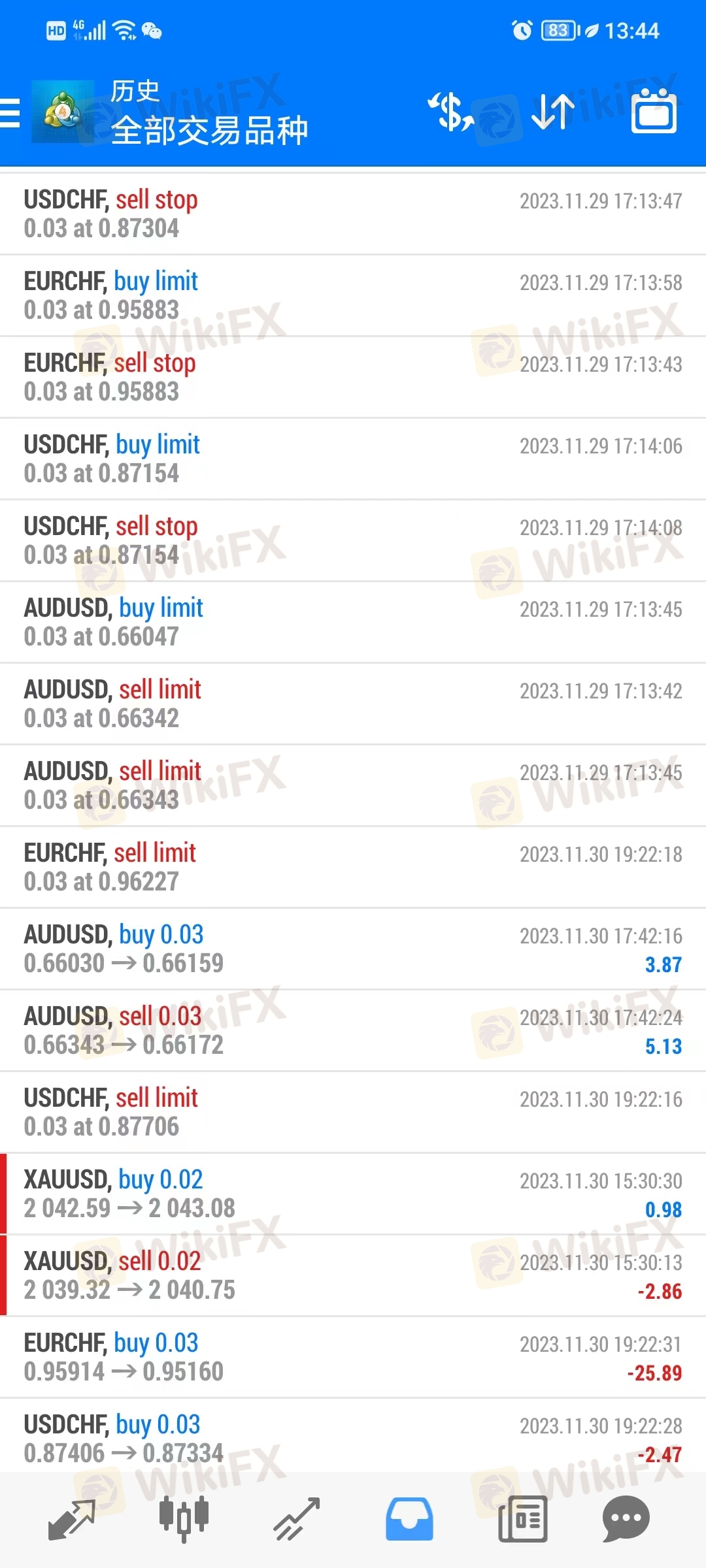Open the calendar date range picker
706x1568 pixels.
pos(654,111)
